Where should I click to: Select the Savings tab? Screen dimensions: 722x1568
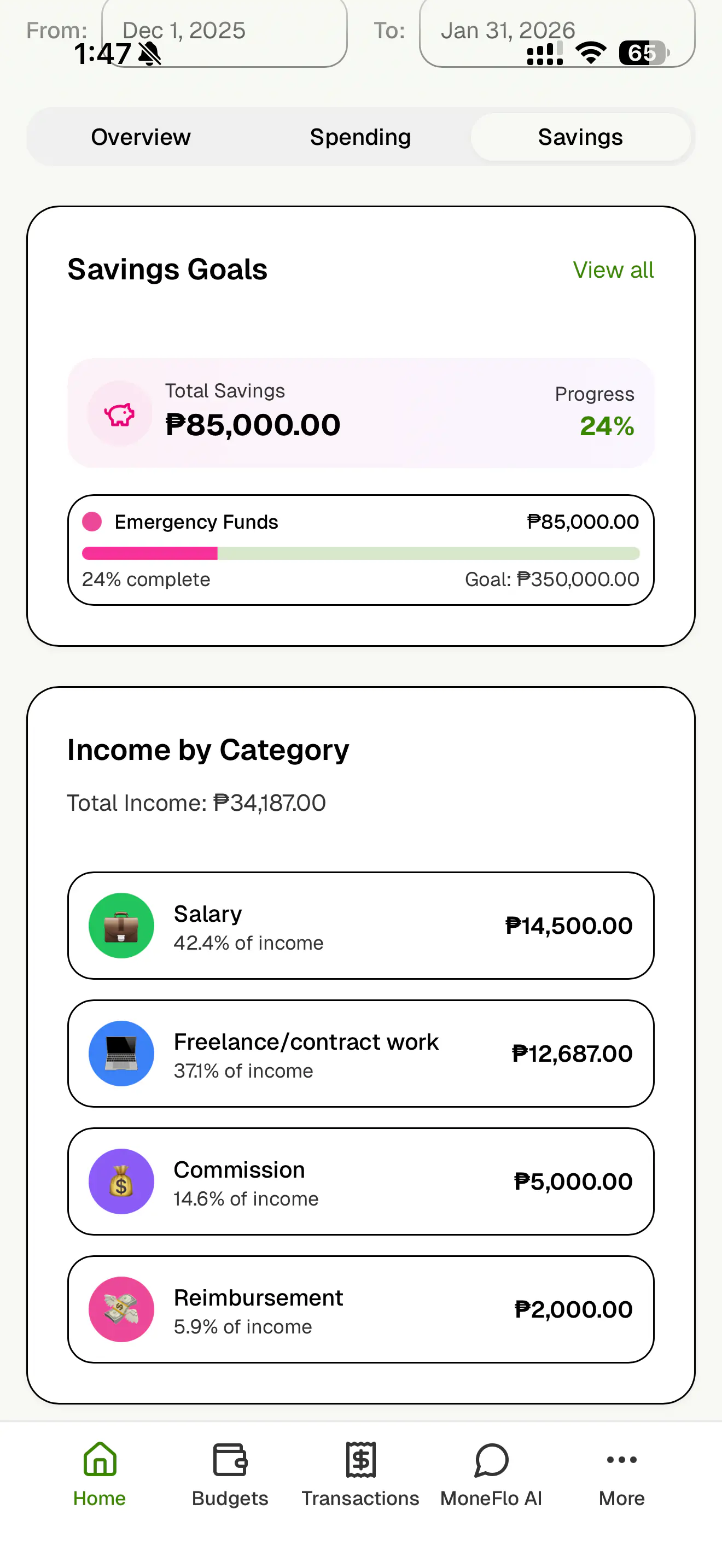(580, 136)
